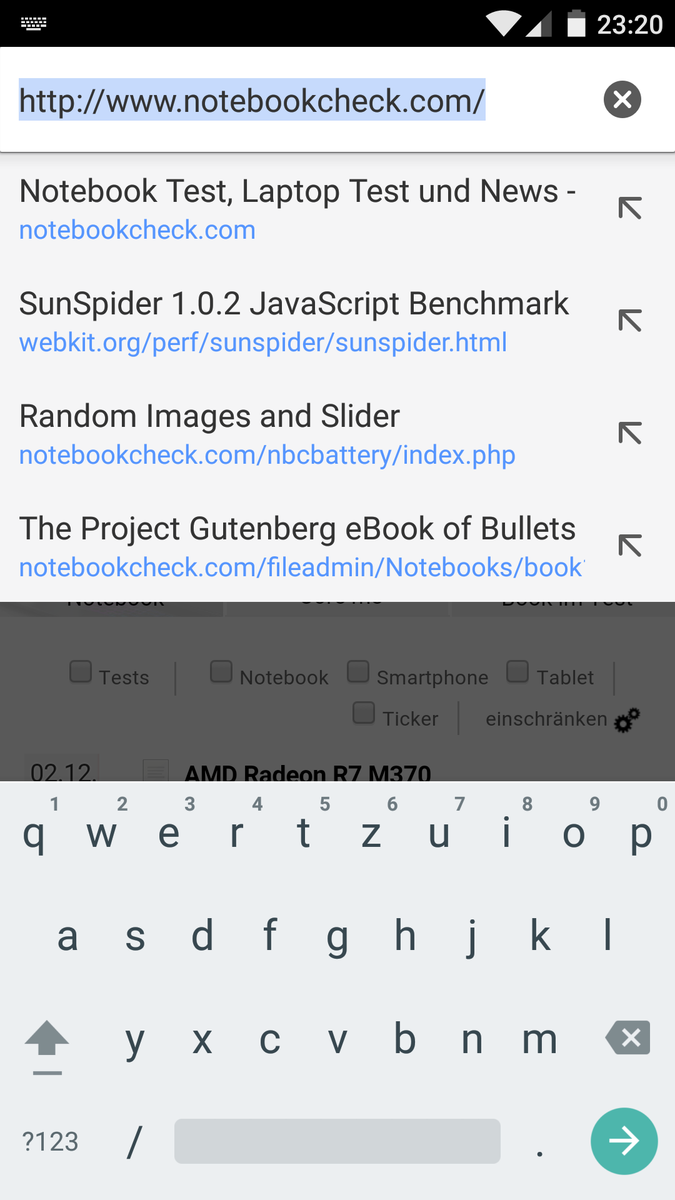The image size is (675, 1200).
Task: Insert the Notebook Test suggestion into the URL bar
Action: point(629,208)
